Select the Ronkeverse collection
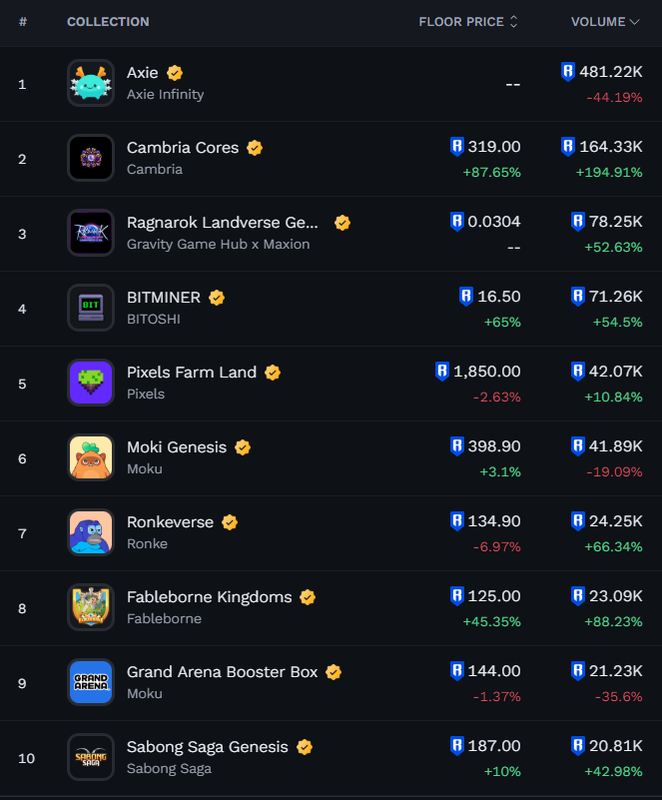Screen dimensions: 662x800 pos(170,522)
